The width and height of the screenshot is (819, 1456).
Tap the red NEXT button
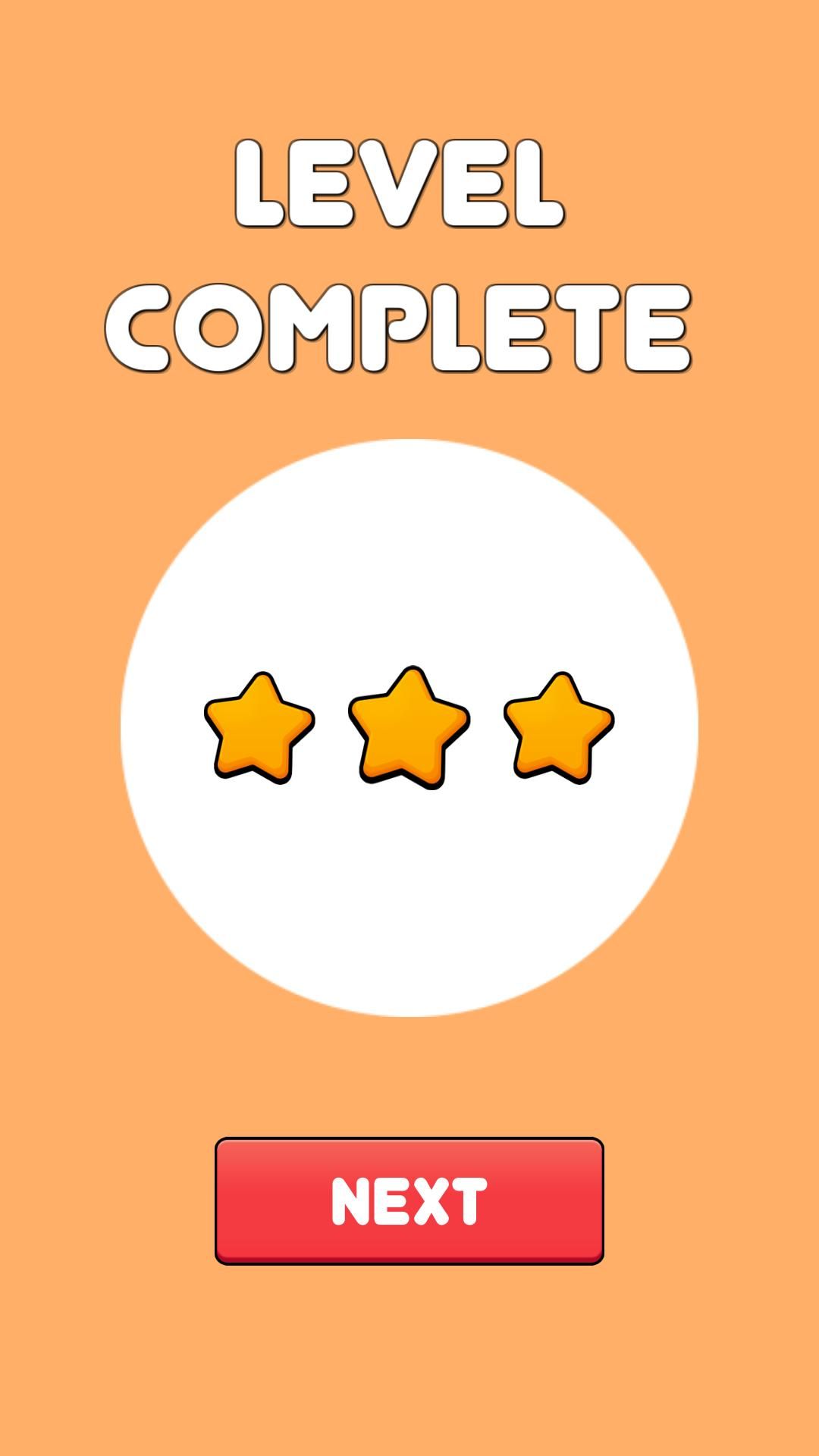coord(409,1200)
